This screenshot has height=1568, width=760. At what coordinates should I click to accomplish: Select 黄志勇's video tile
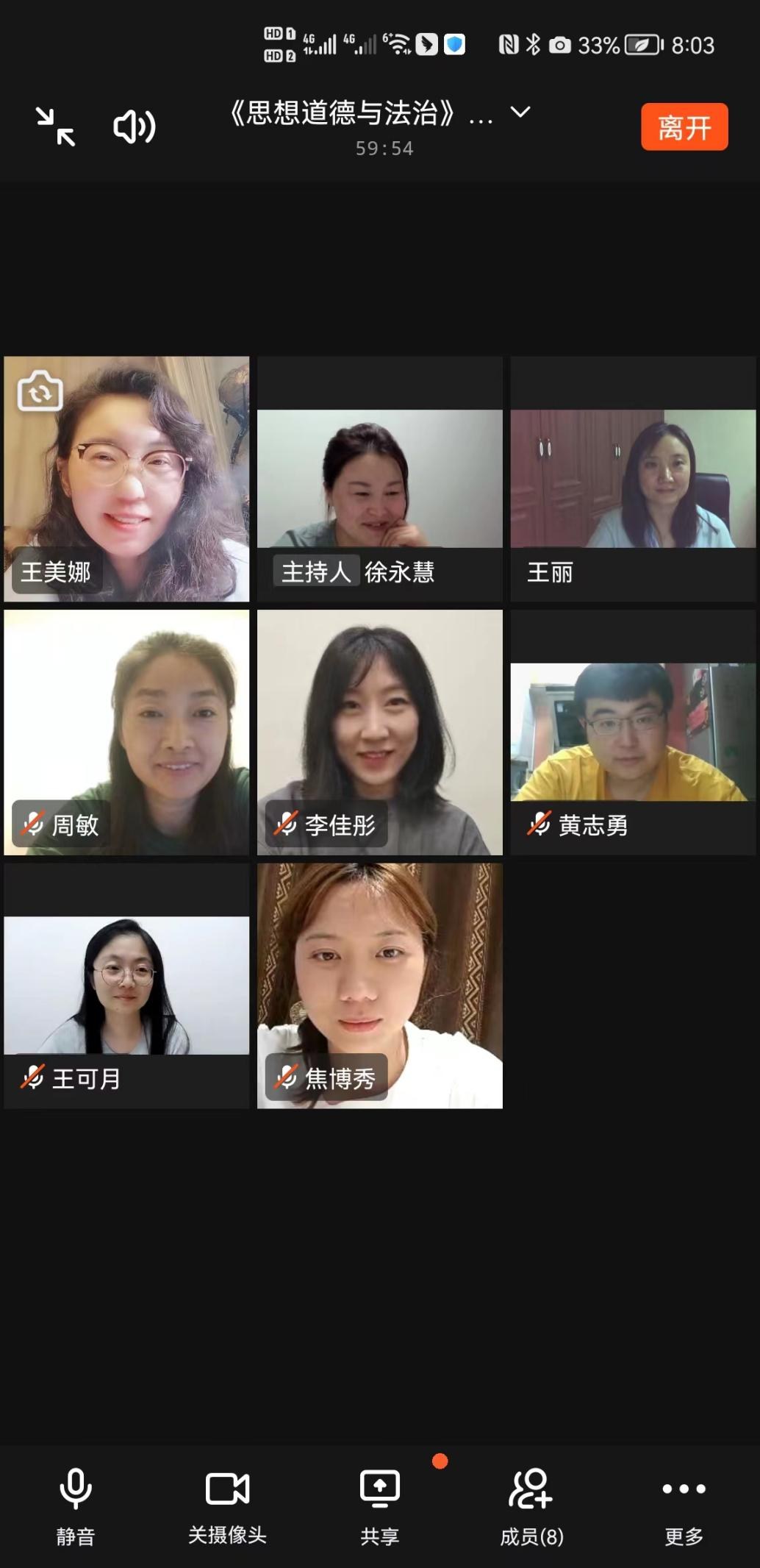point(633,732)
